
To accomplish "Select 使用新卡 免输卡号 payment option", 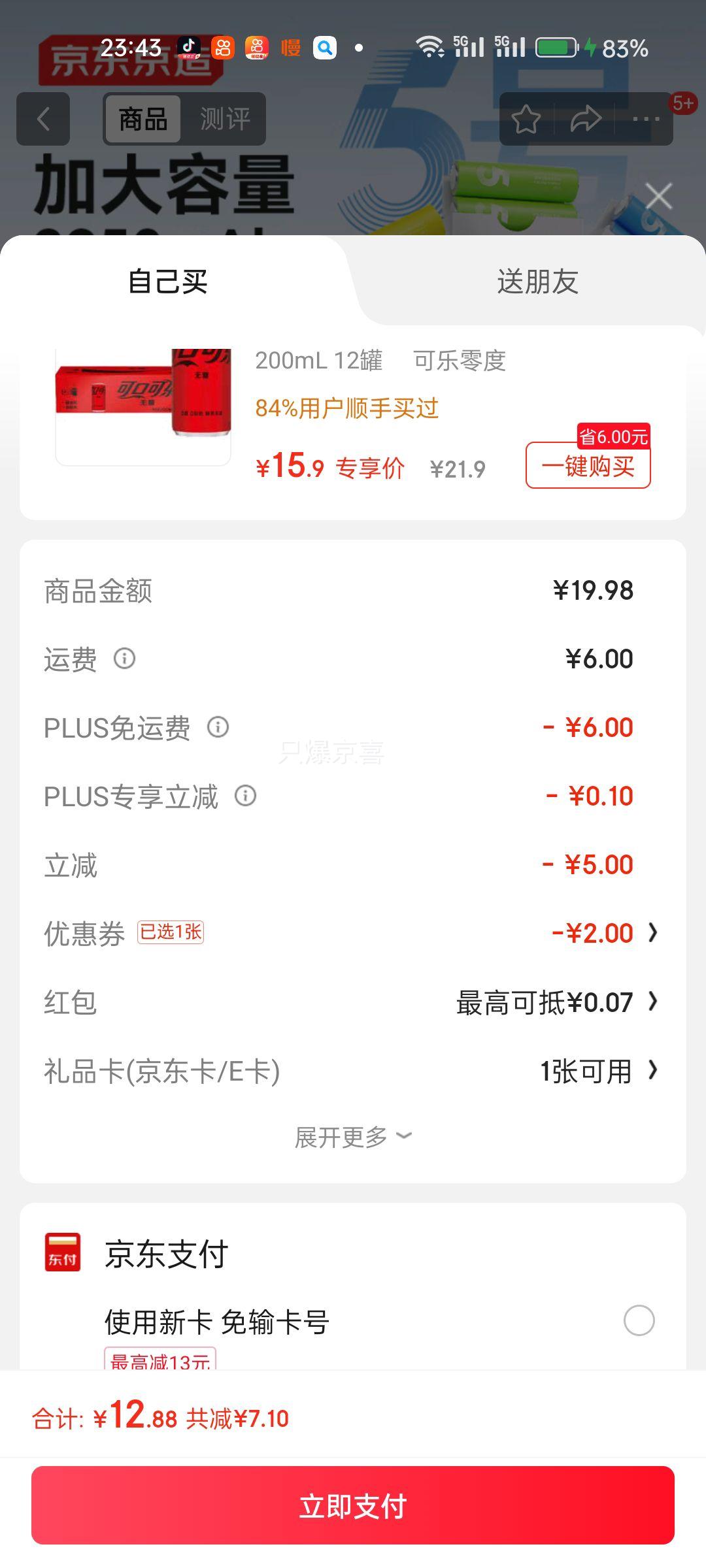I will [x=639, y=1320].
